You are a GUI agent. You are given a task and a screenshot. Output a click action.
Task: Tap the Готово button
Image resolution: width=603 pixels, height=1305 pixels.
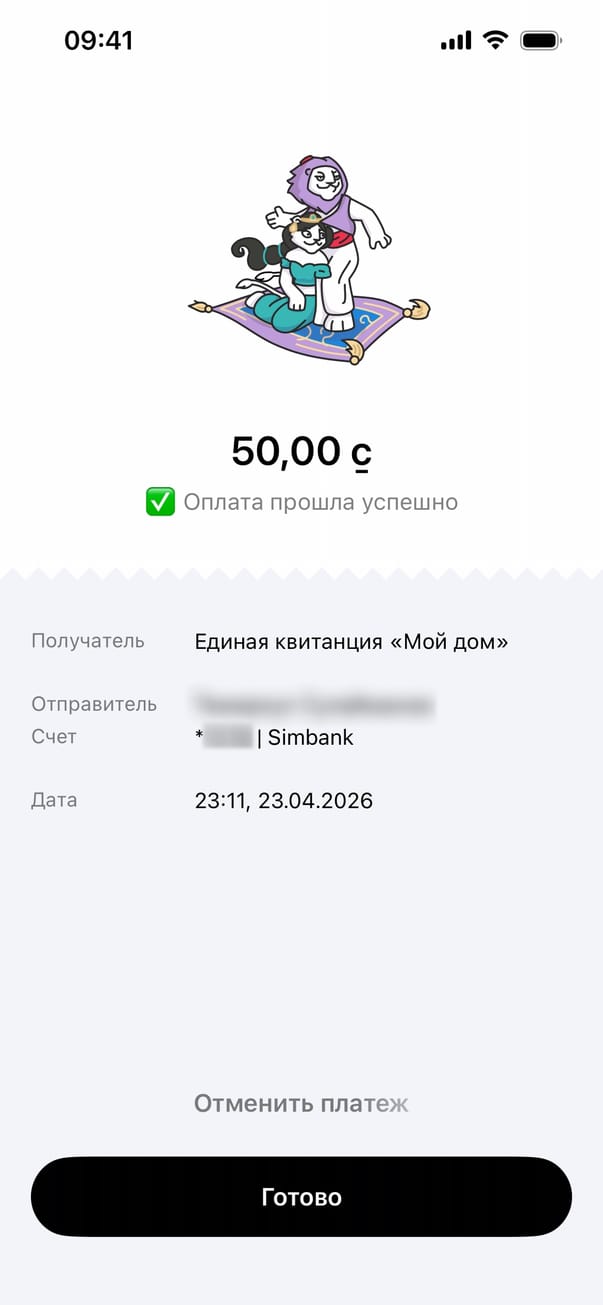pyautogui.click(x=301, y=1197)
